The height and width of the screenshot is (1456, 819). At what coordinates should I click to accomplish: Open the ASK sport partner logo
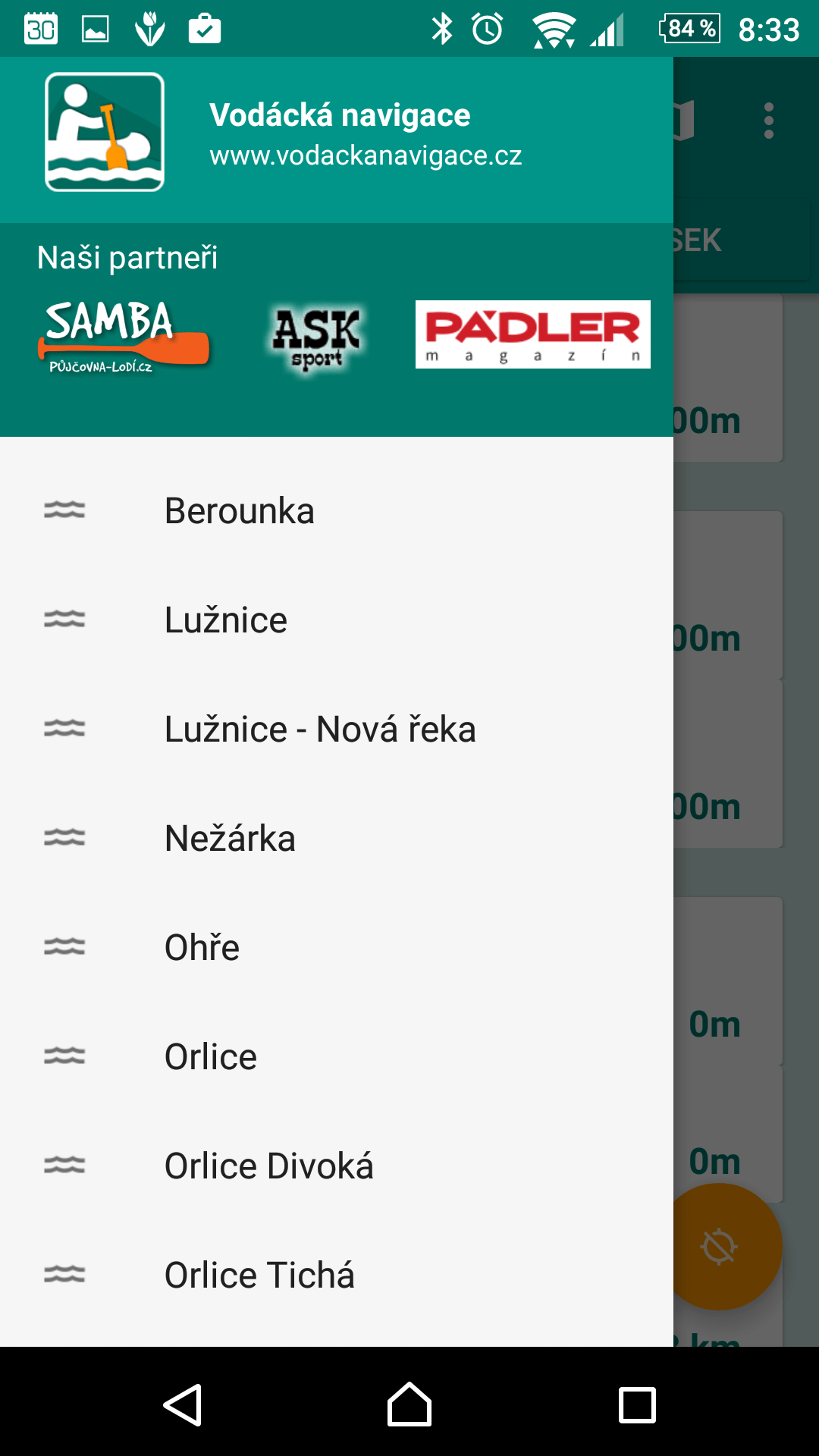pos(317,338)
